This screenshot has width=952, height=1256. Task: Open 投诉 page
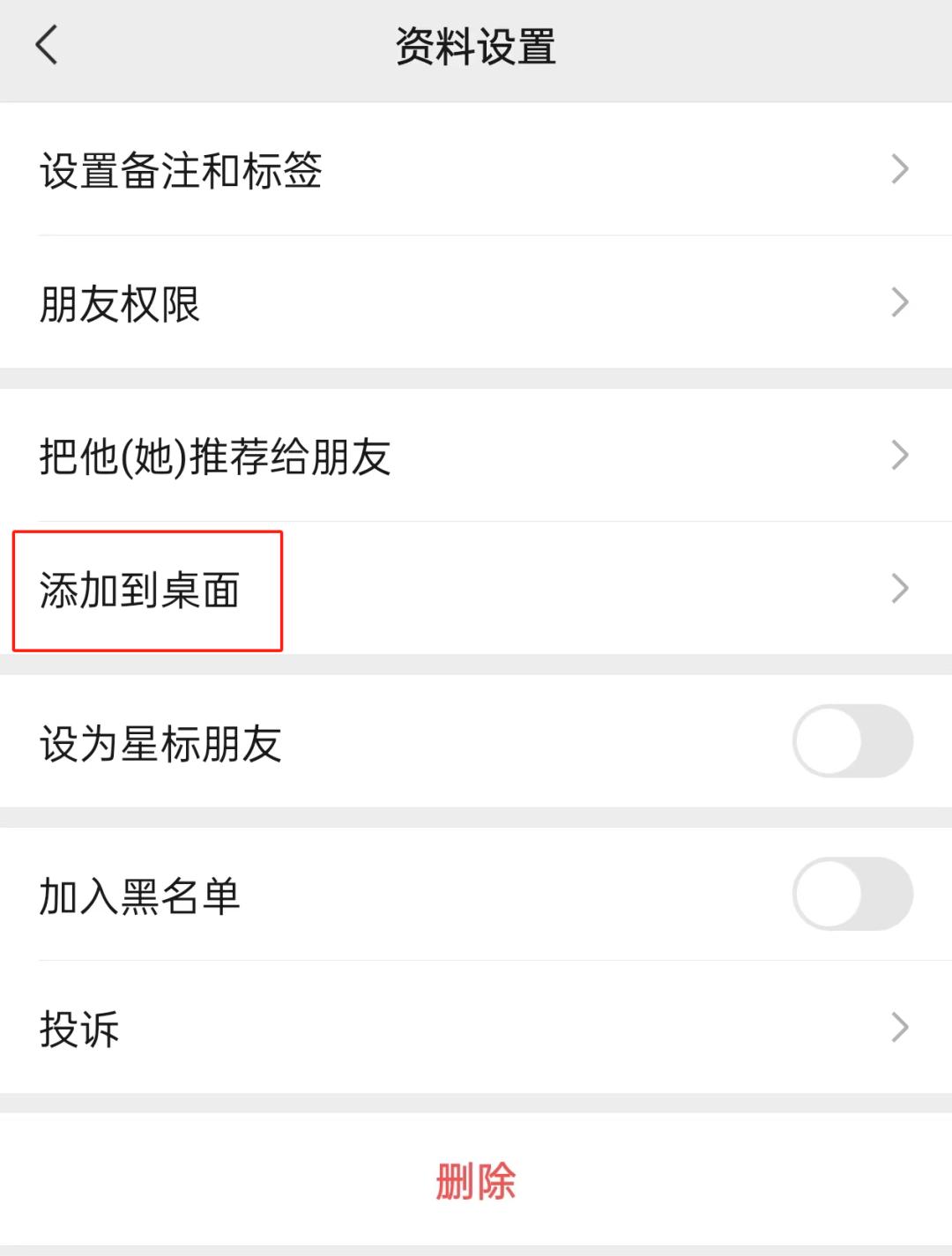476,1028
